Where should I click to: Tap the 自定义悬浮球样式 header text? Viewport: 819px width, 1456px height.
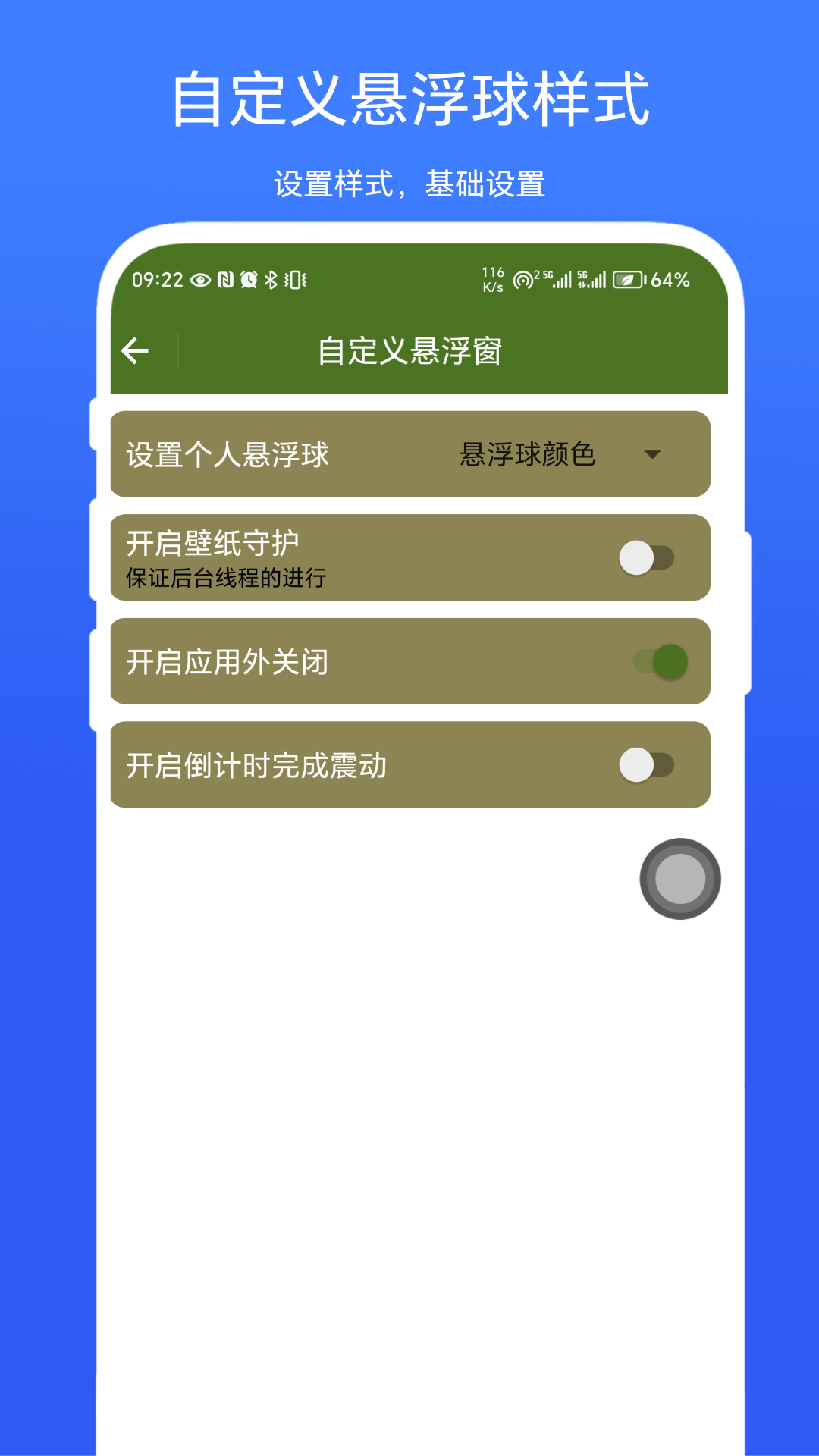tap(409, 99)
